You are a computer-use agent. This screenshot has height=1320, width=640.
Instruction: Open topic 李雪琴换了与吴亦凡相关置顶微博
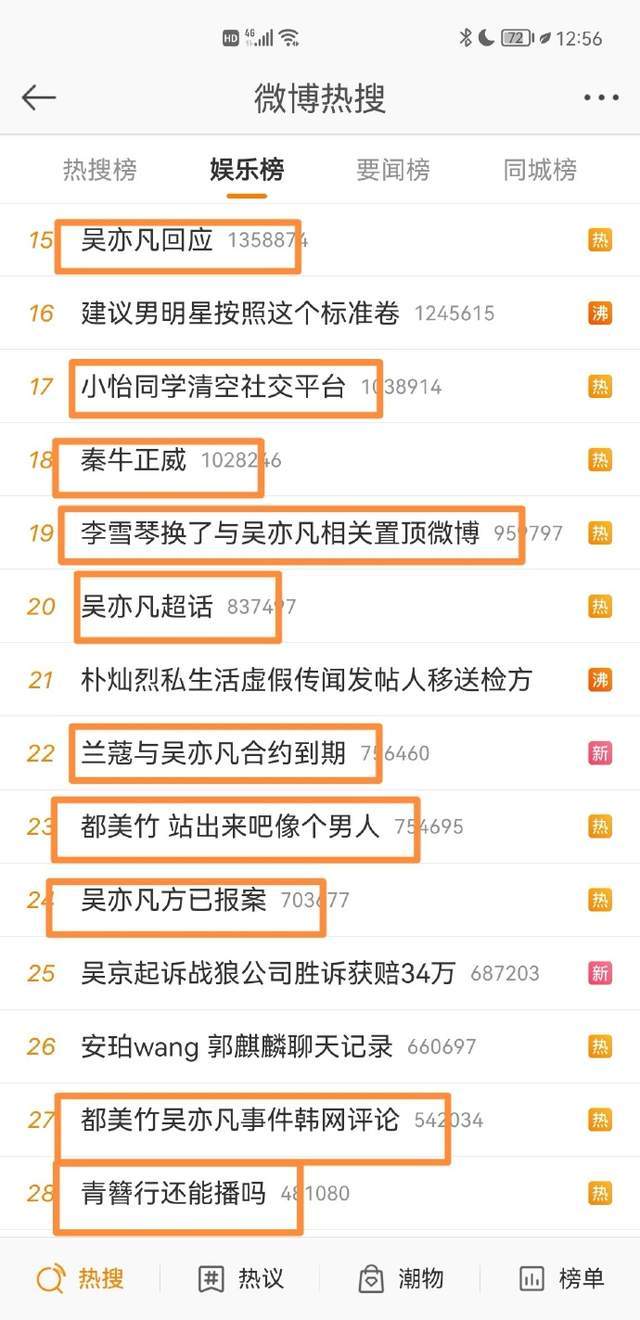[x=280, y=533]
